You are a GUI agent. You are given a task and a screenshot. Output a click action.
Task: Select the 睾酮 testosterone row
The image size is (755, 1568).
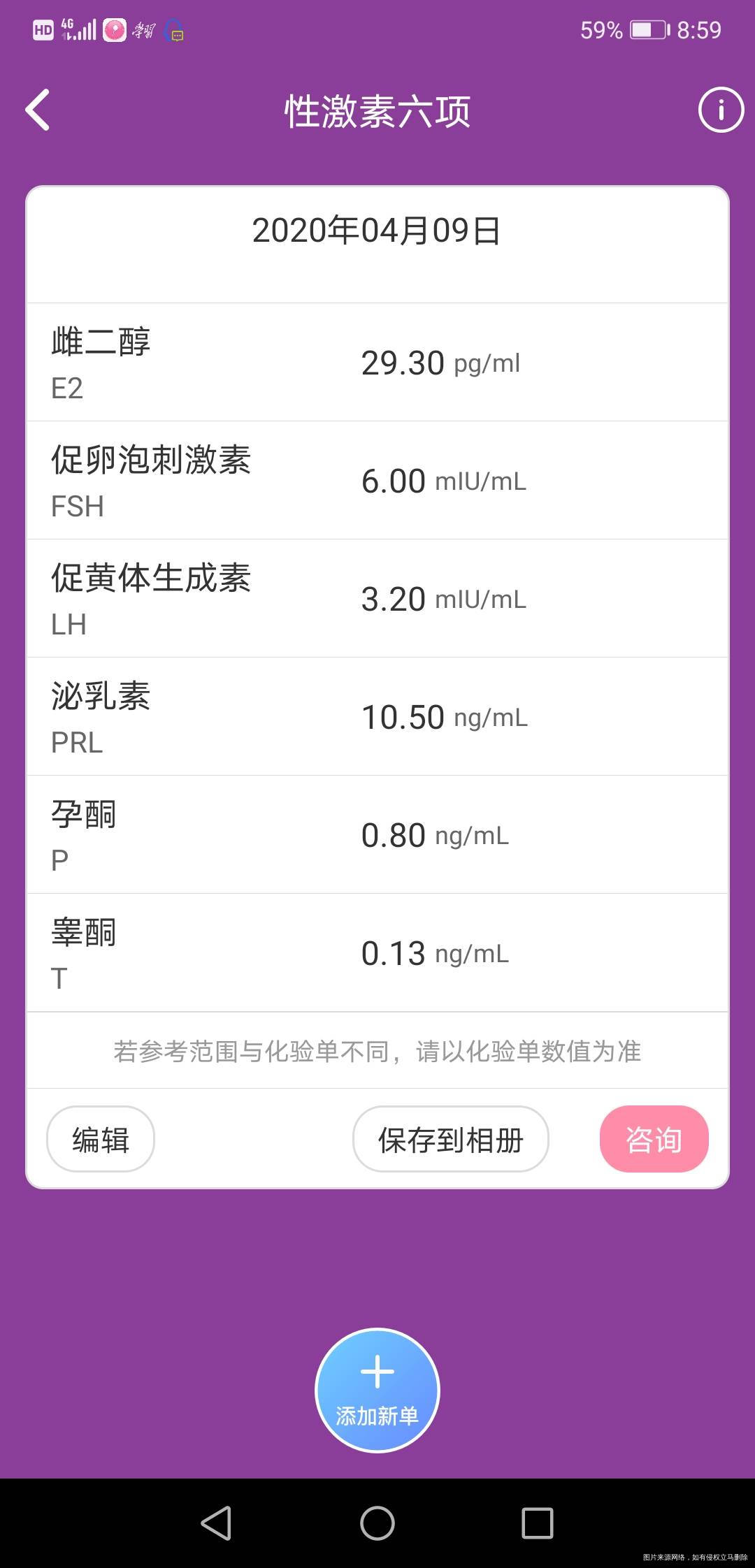[377, 952]
